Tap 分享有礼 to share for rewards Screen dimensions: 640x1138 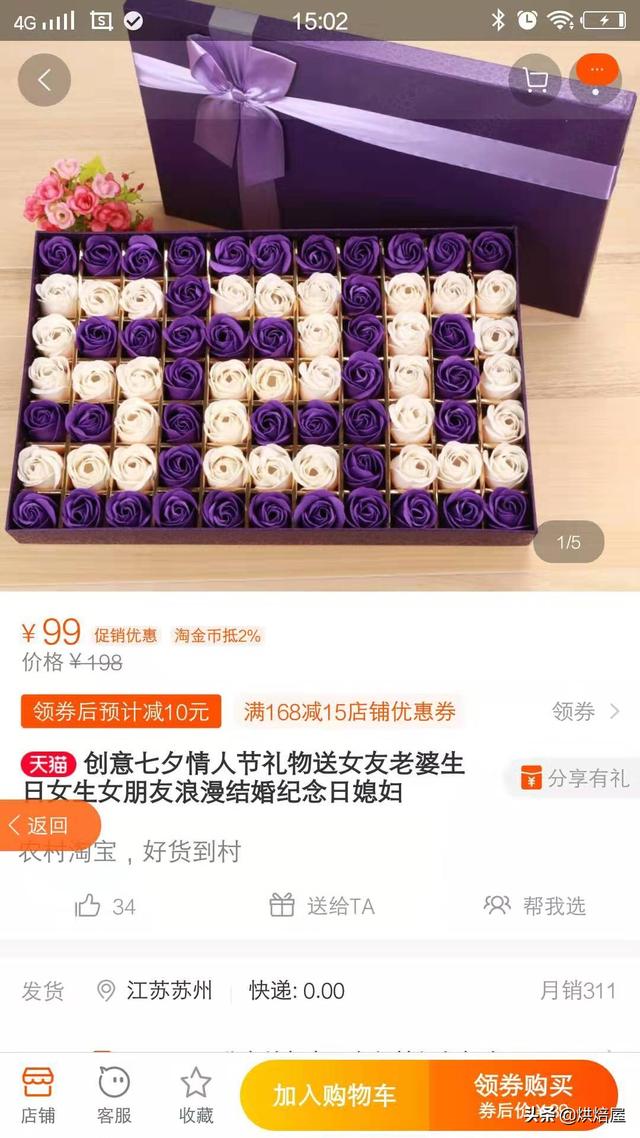pos(576,778)
